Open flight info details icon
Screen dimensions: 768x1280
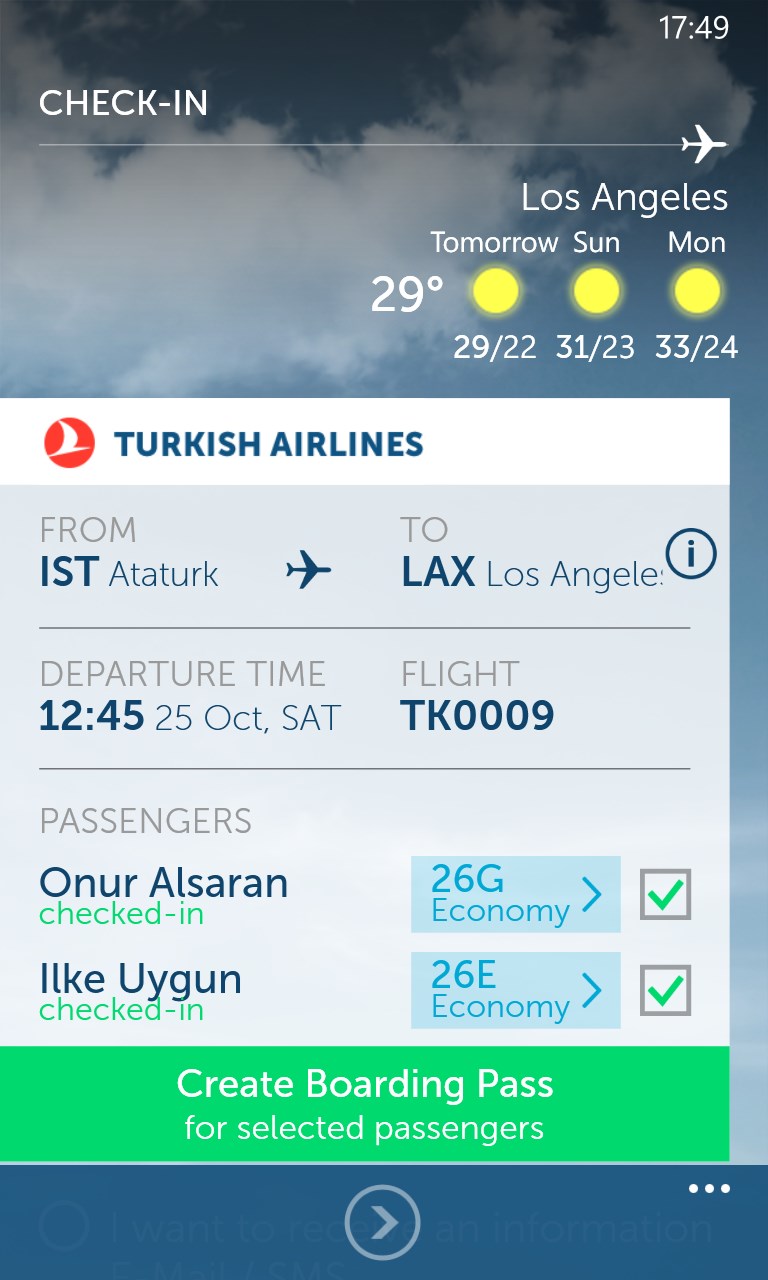click(x=691, y=554)
